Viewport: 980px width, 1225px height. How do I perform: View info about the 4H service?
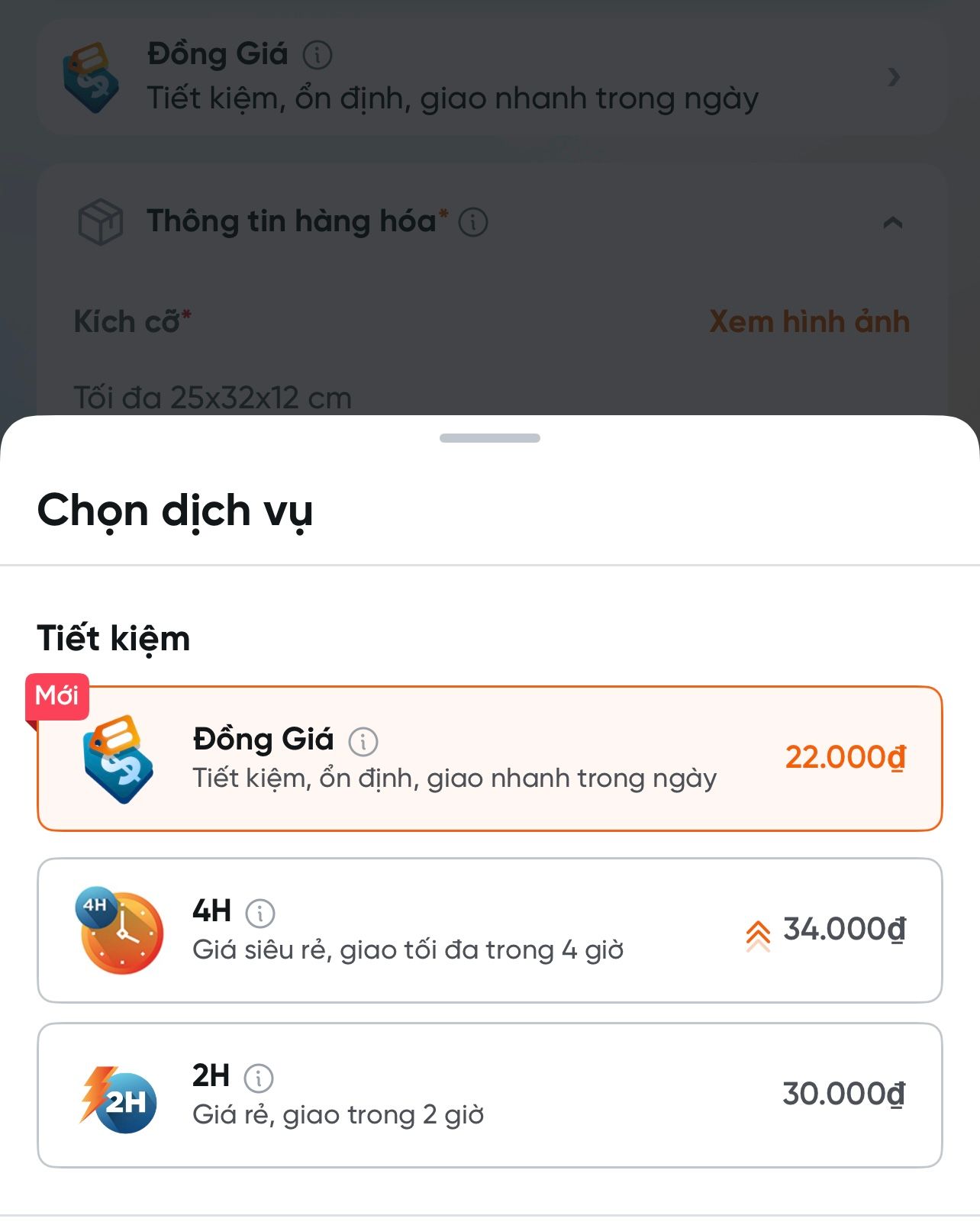(x=260, y=913)
